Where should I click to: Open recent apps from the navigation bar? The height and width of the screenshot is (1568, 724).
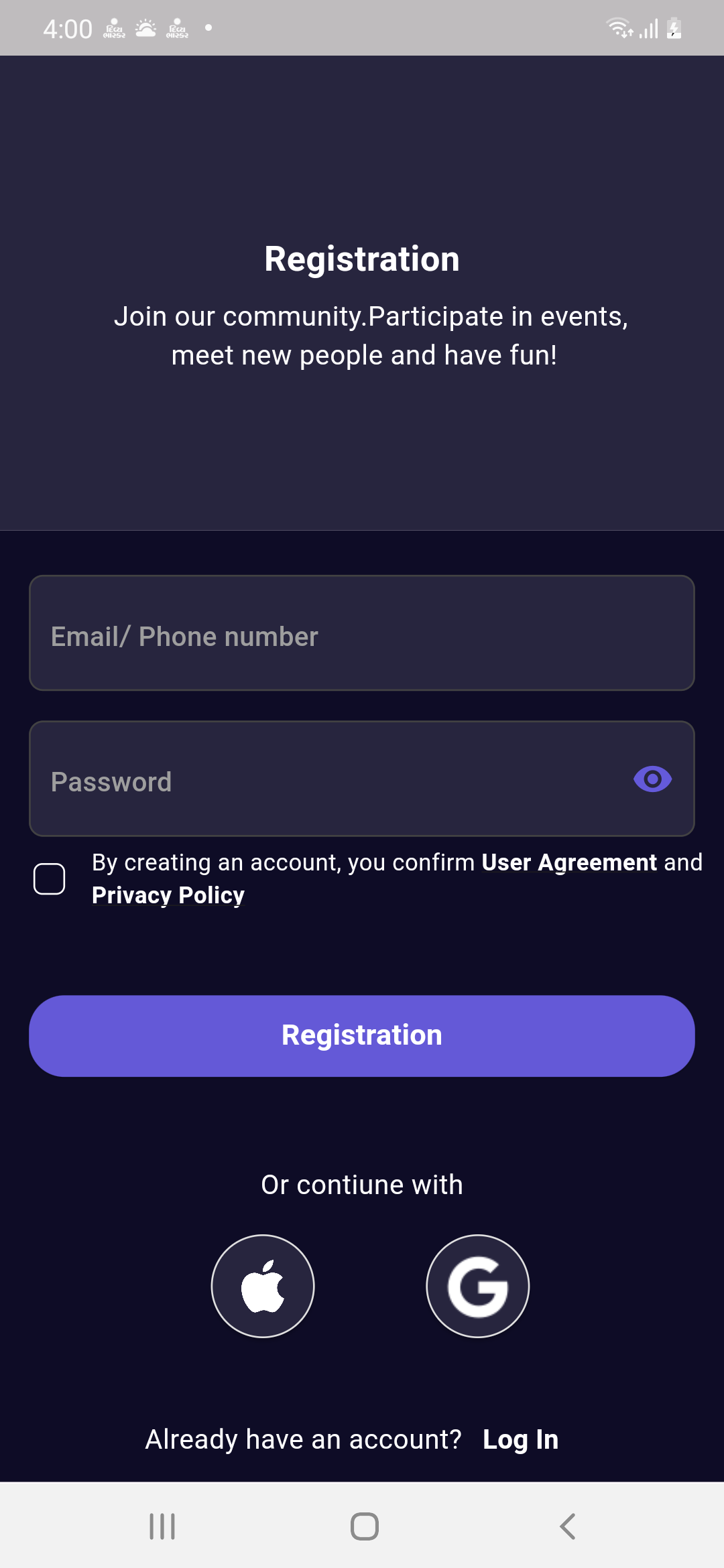161,1526
